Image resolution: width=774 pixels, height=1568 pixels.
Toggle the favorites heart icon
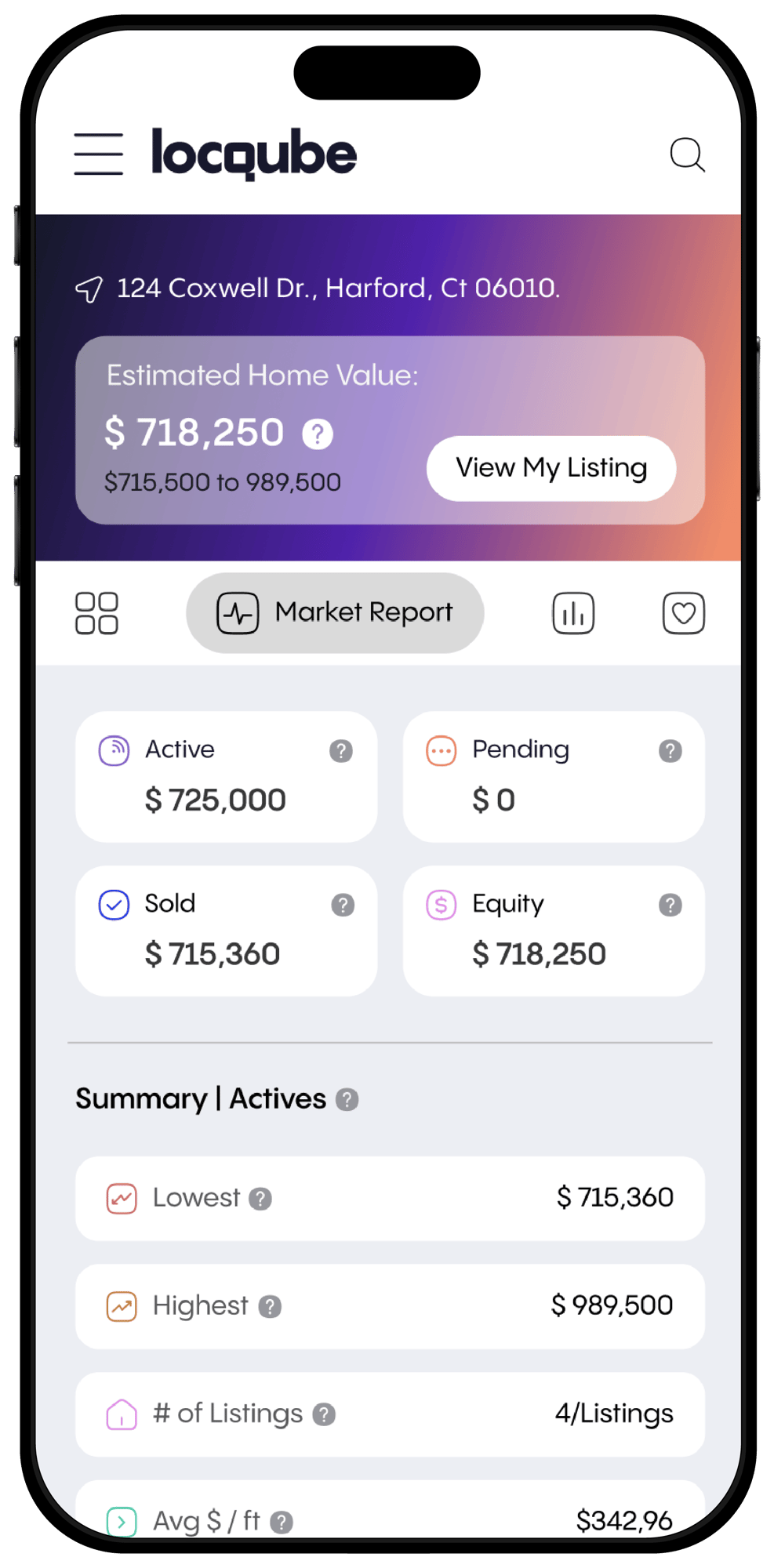click(683, 613)
